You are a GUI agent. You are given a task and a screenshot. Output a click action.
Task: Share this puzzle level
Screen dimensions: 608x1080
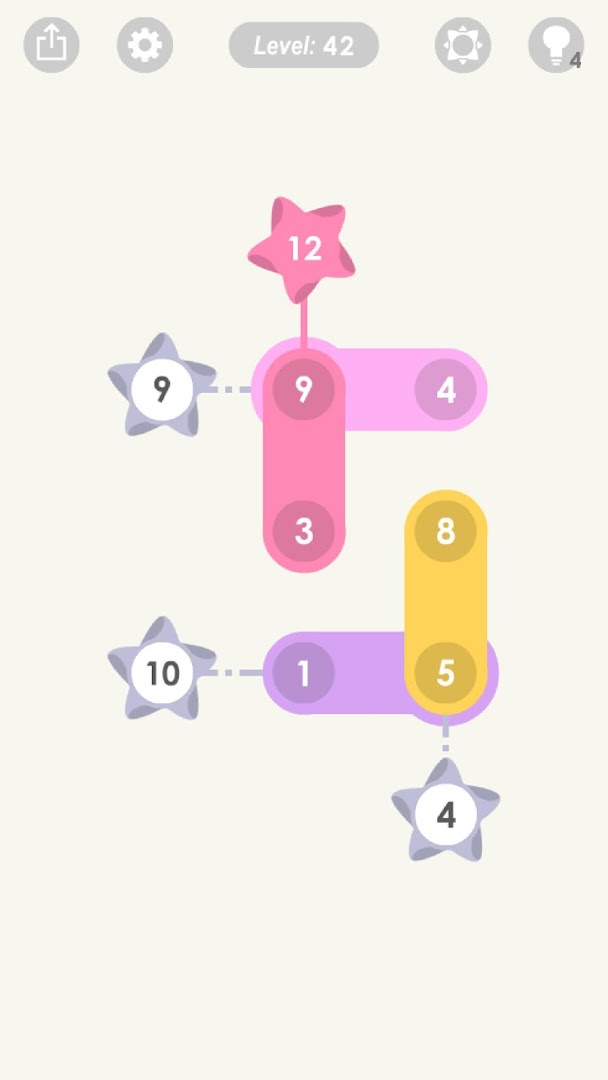[x=51, y=45]
